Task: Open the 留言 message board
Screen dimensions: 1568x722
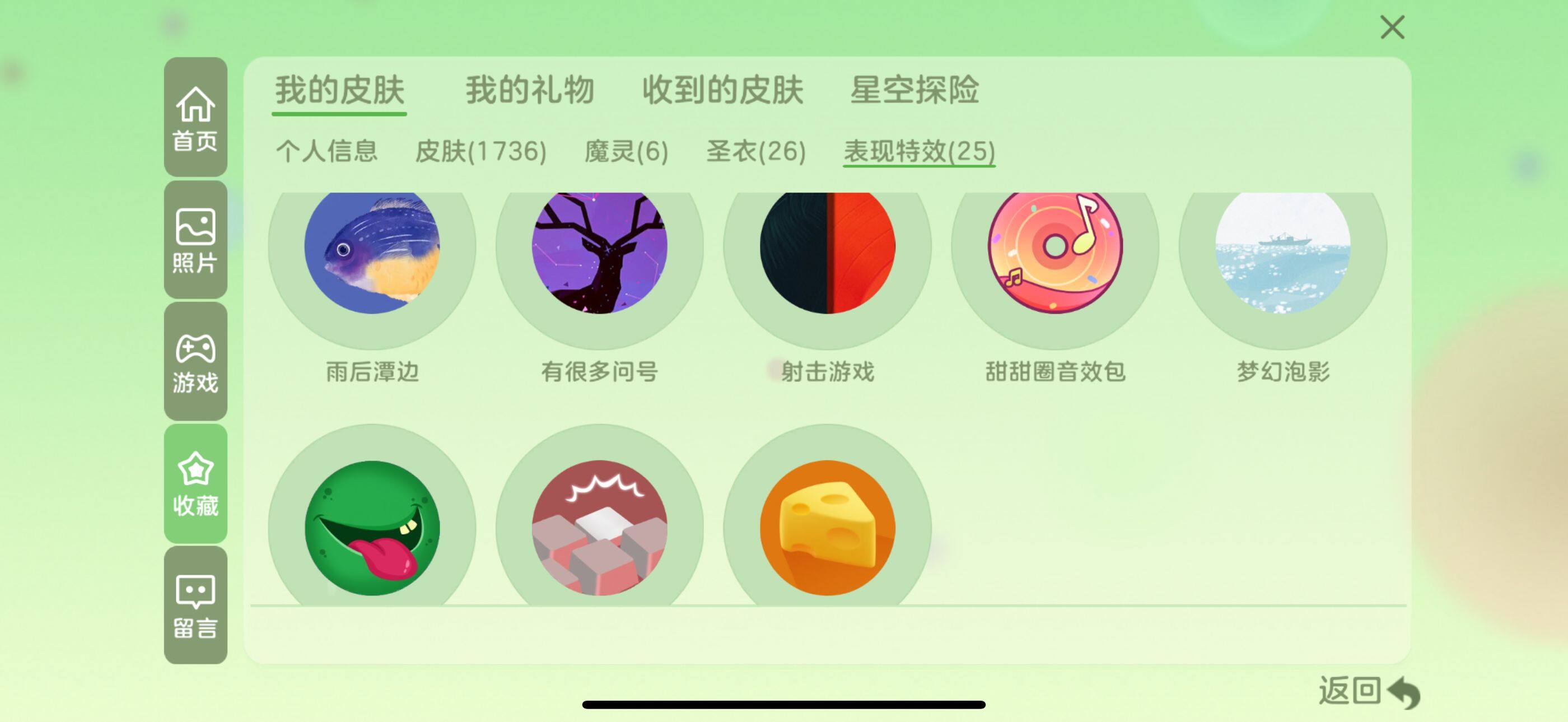Action: [195, 605]
